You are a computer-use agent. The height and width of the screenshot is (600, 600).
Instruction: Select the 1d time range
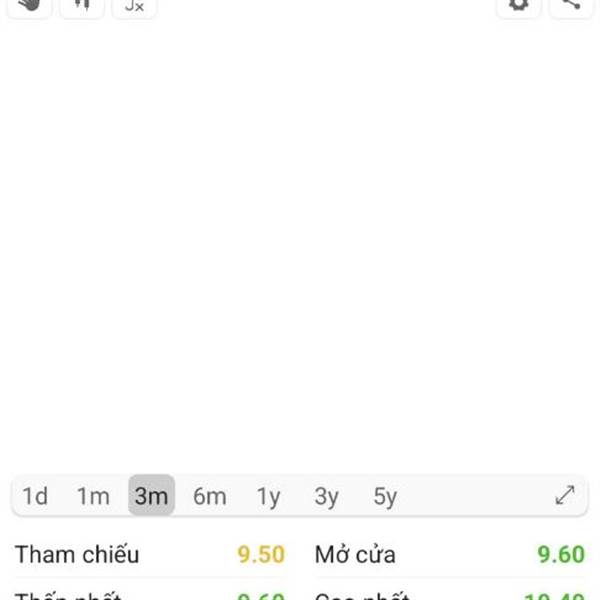pos(35,496)
